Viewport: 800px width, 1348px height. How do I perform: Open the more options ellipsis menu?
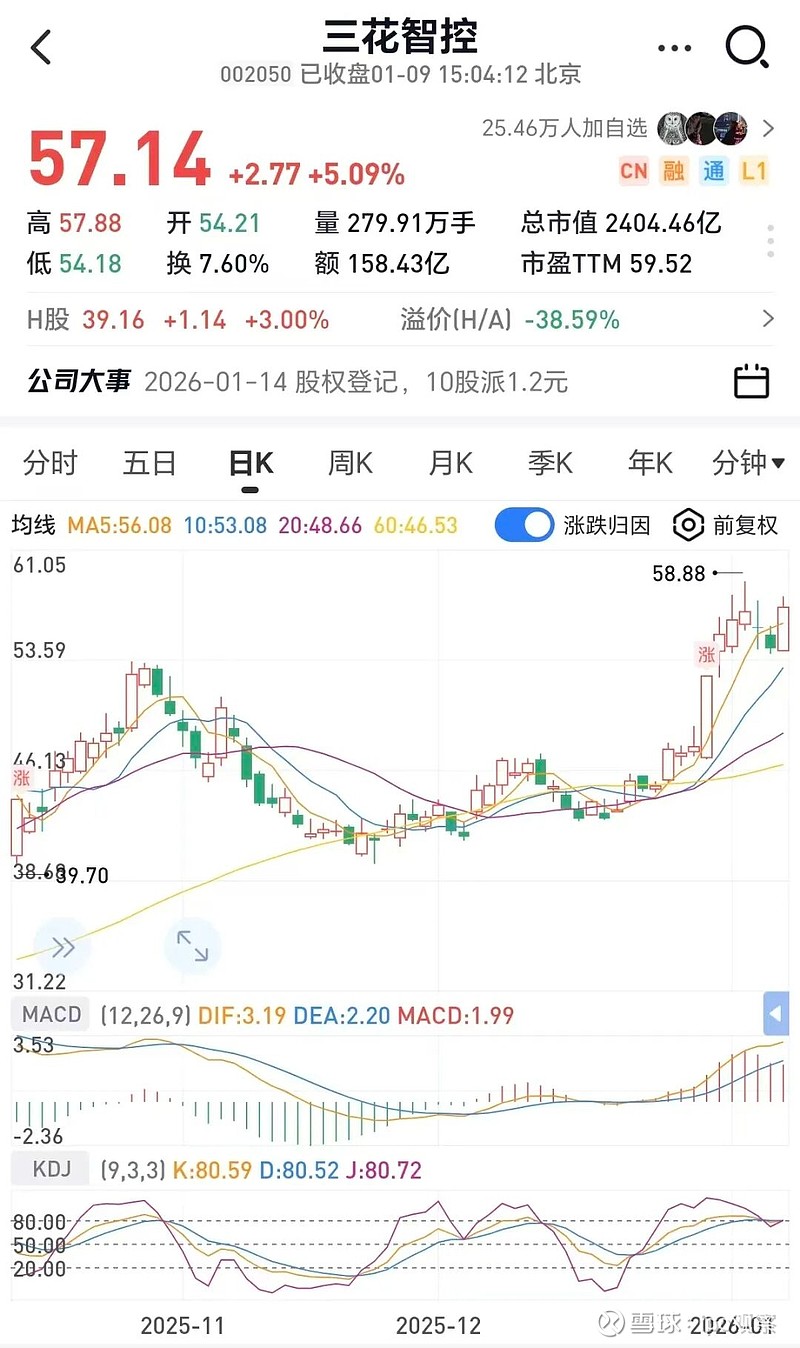pyautogui.click(x=675, y=47)
